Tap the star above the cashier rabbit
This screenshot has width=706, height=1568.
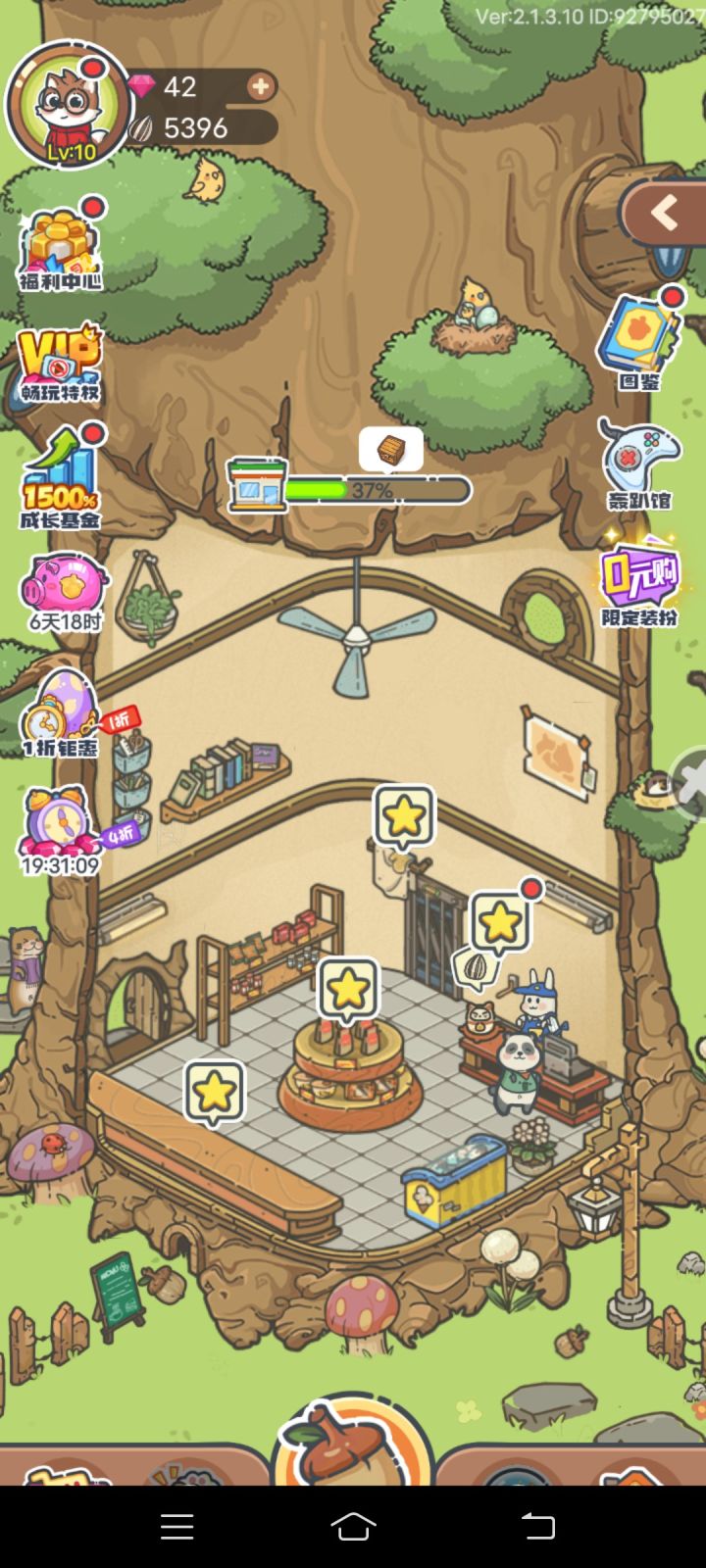(x=501, y=921)
